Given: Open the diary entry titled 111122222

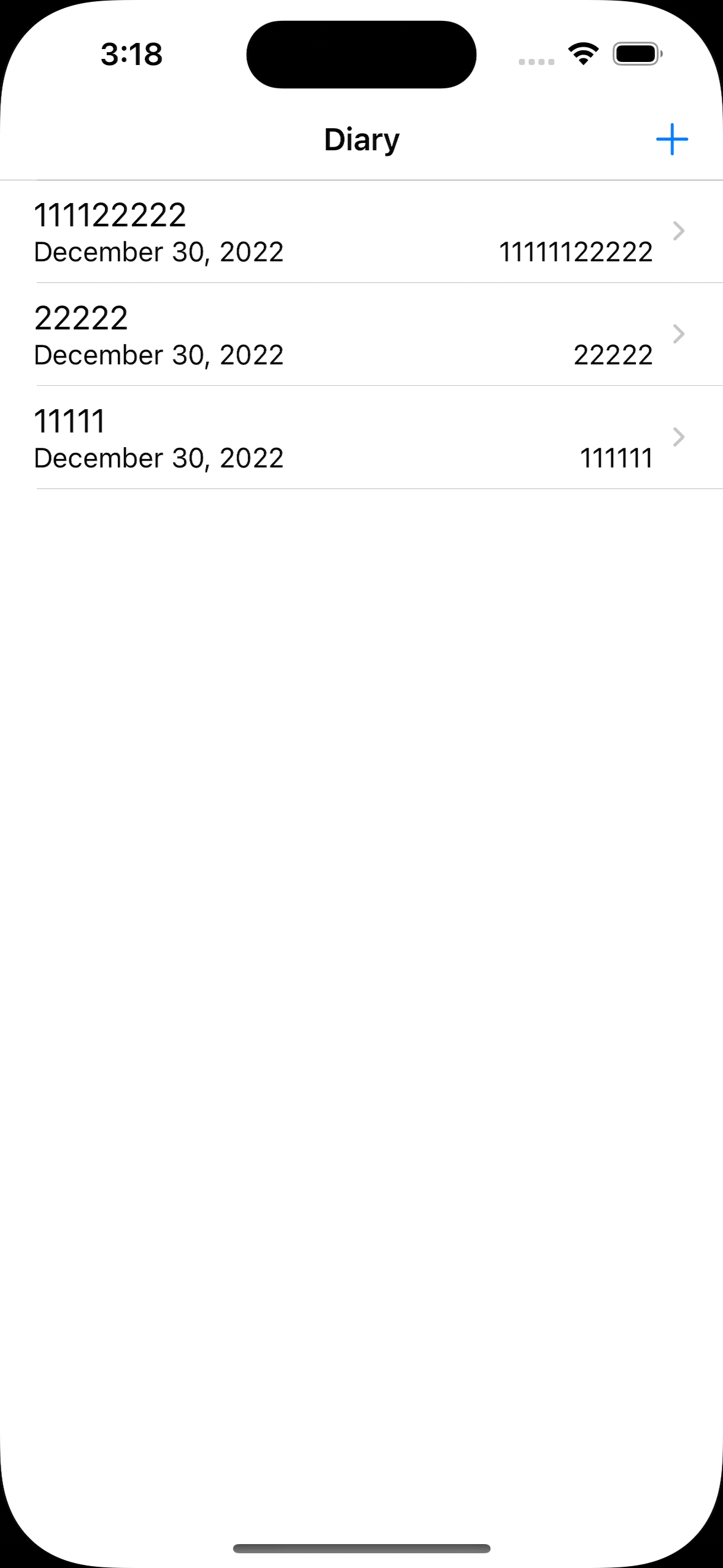Looking at the screenshot, I should 361,232.
